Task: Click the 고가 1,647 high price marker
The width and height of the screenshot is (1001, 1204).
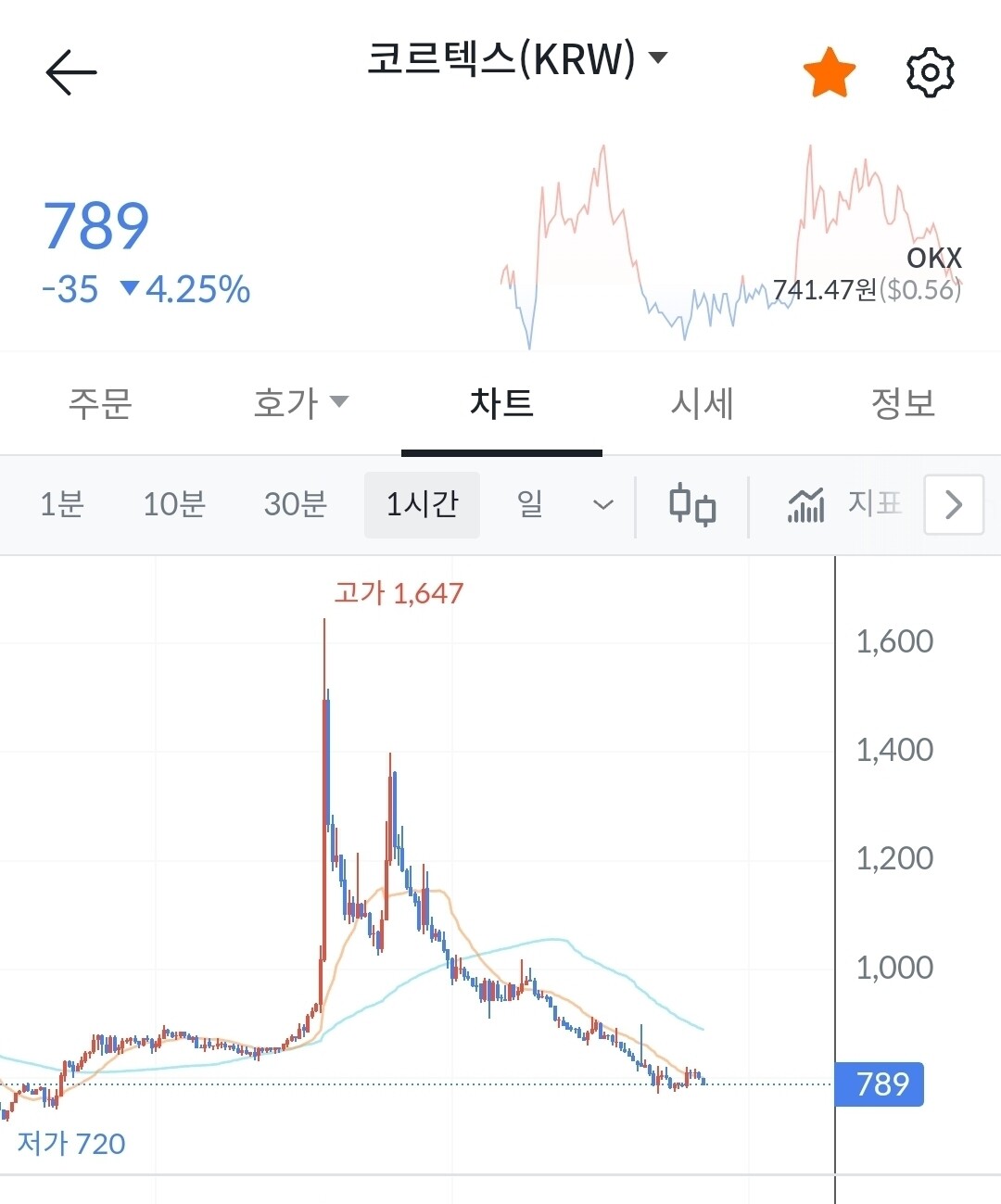Action: coord(399,591)
